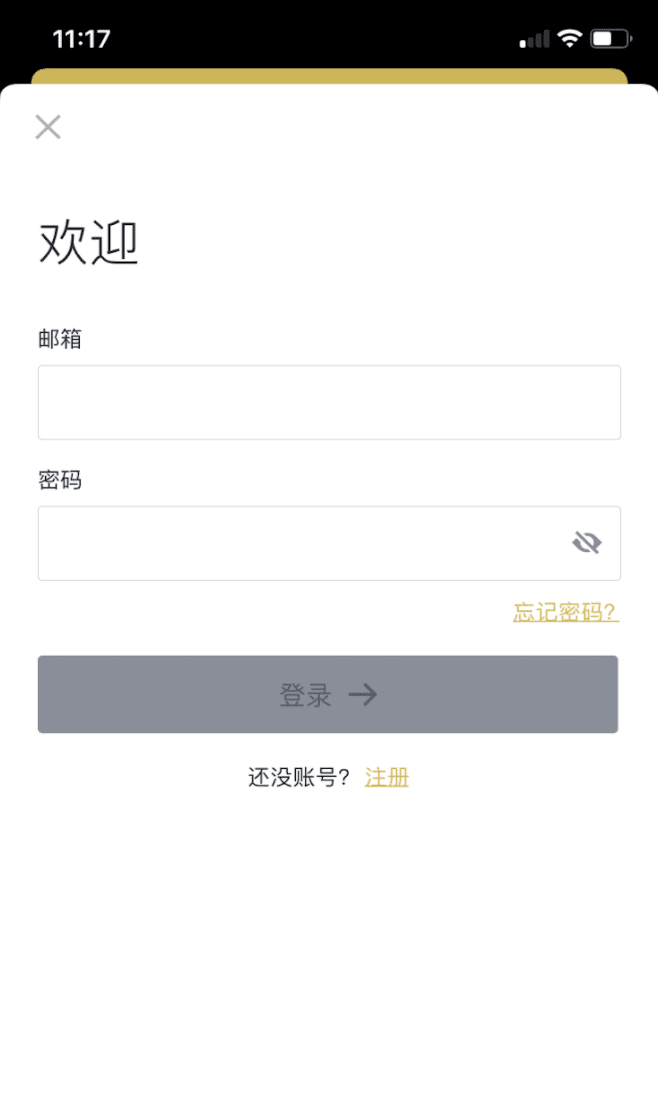Toggle password visibility eye icon
Viewport: 658px width, 1094px height.
click(x=587, y=543)
